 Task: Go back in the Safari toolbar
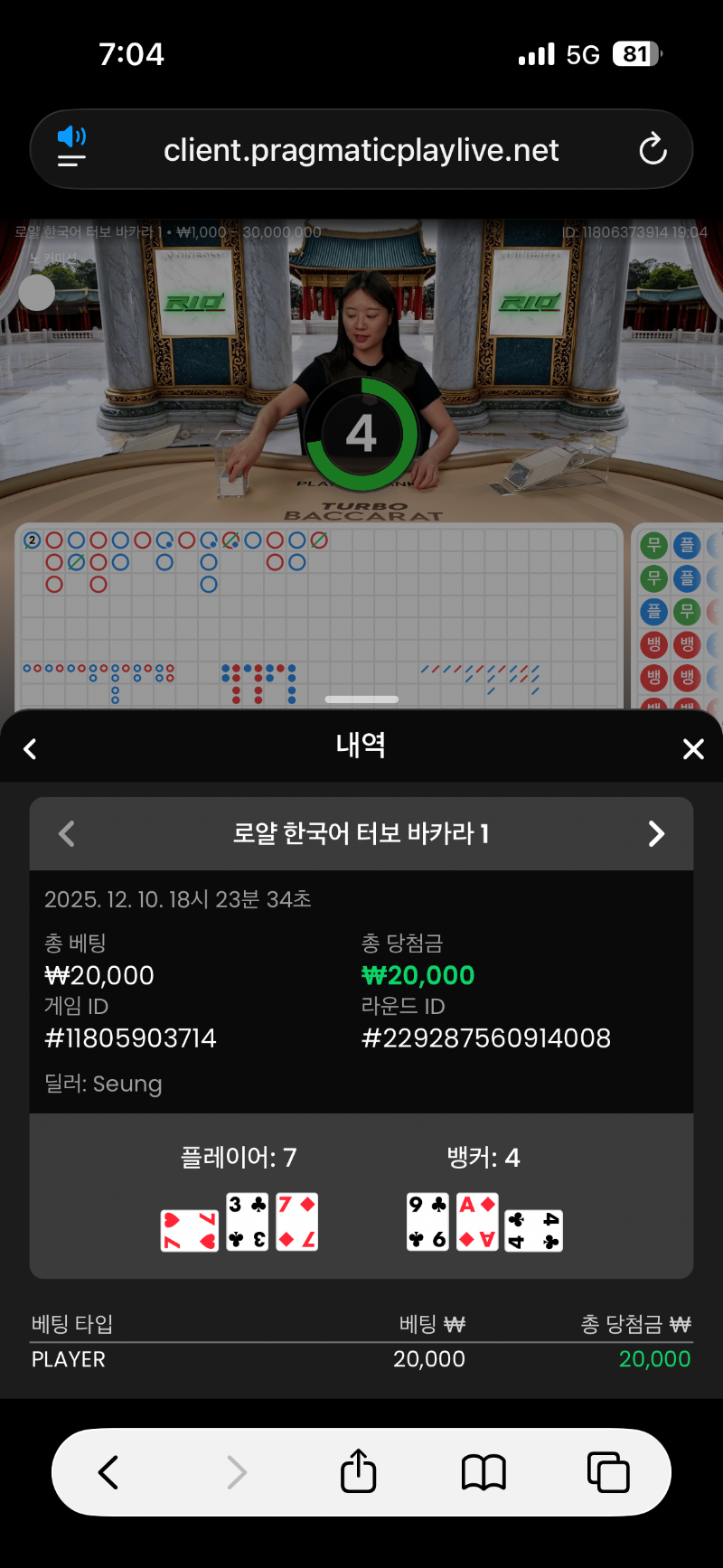point(108,1472)
